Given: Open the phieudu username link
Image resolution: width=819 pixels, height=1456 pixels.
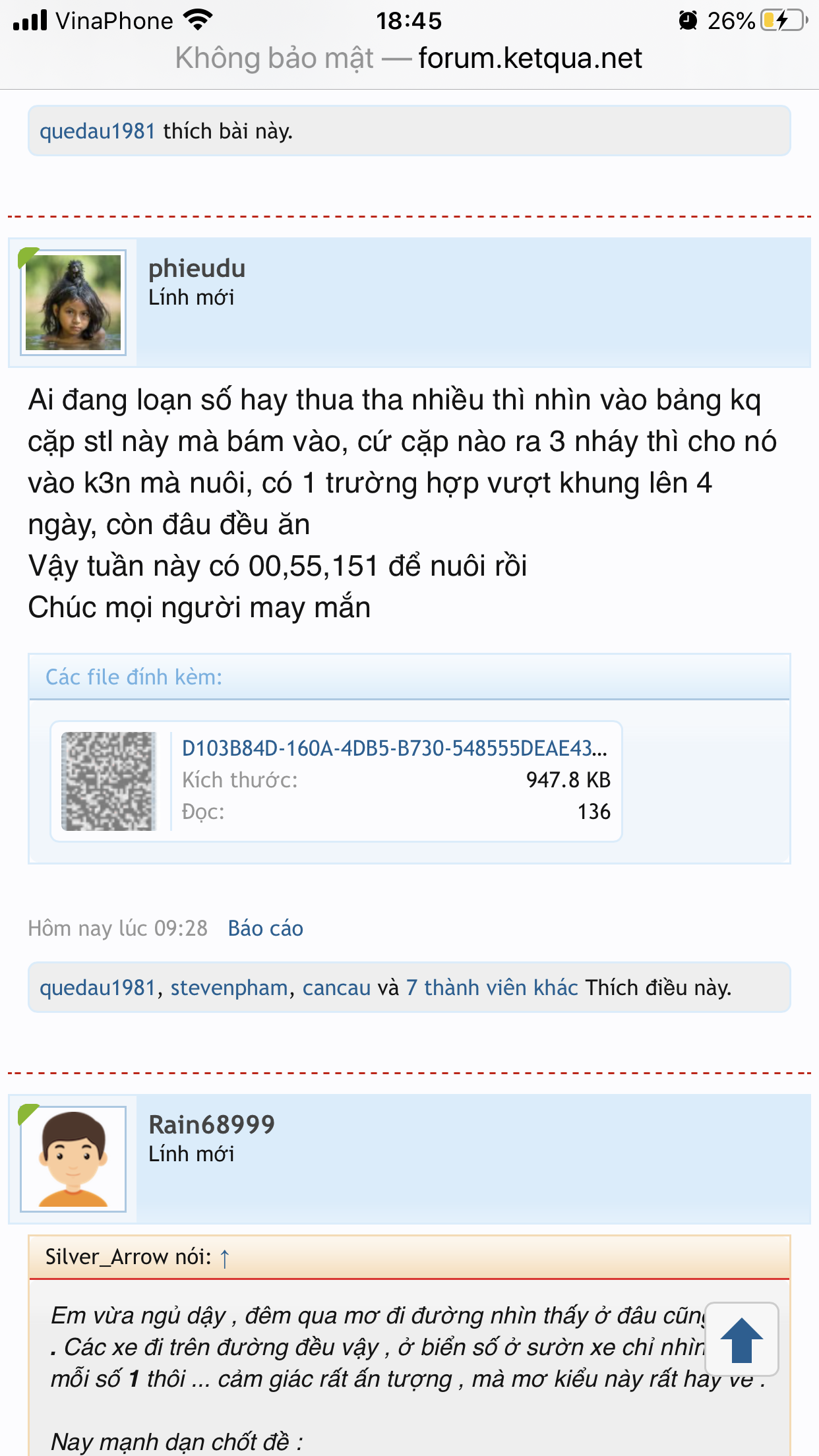Looking at the screenshot, I should tap(197, 268).
